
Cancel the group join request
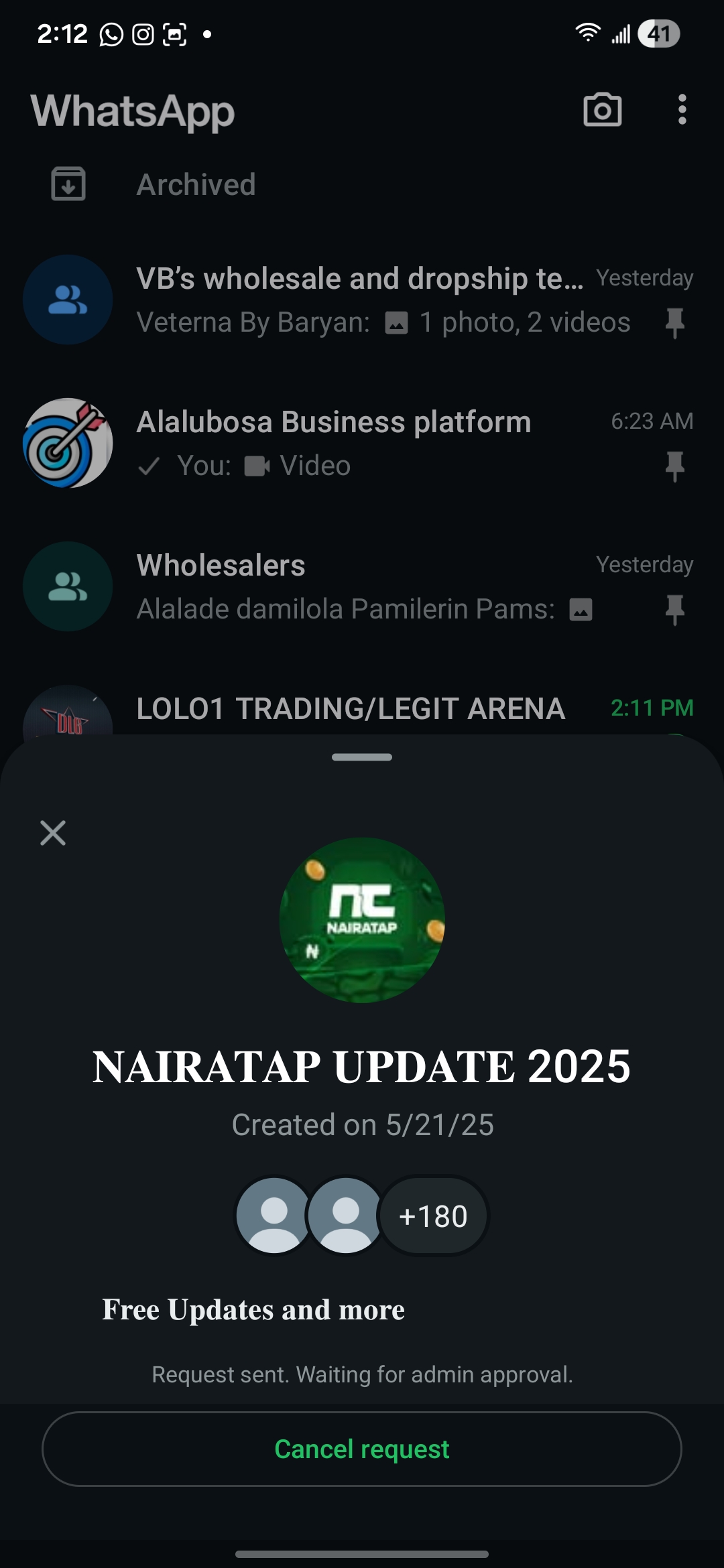click(x=362, y=1449)
